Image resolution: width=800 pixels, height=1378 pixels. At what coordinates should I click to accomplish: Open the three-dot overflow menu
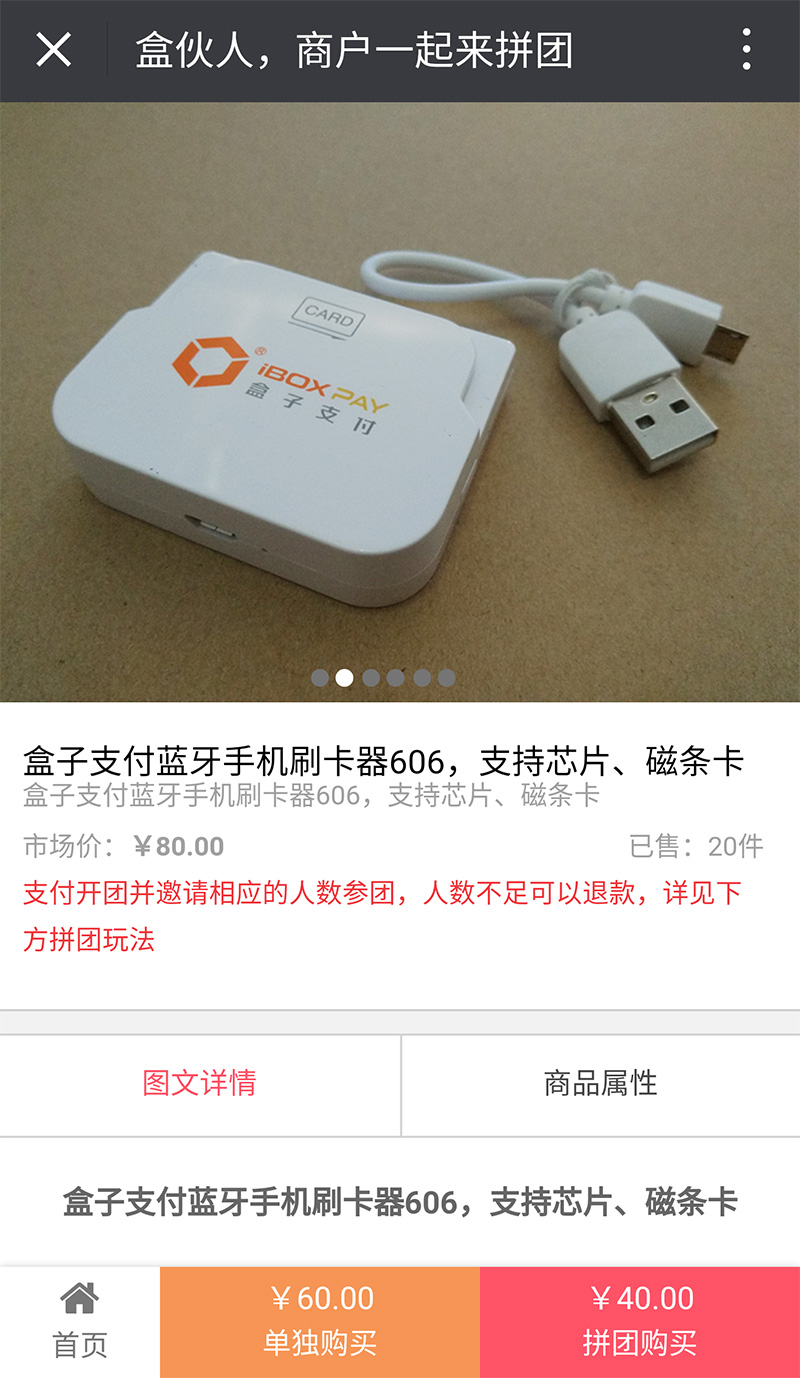[746, 49]
